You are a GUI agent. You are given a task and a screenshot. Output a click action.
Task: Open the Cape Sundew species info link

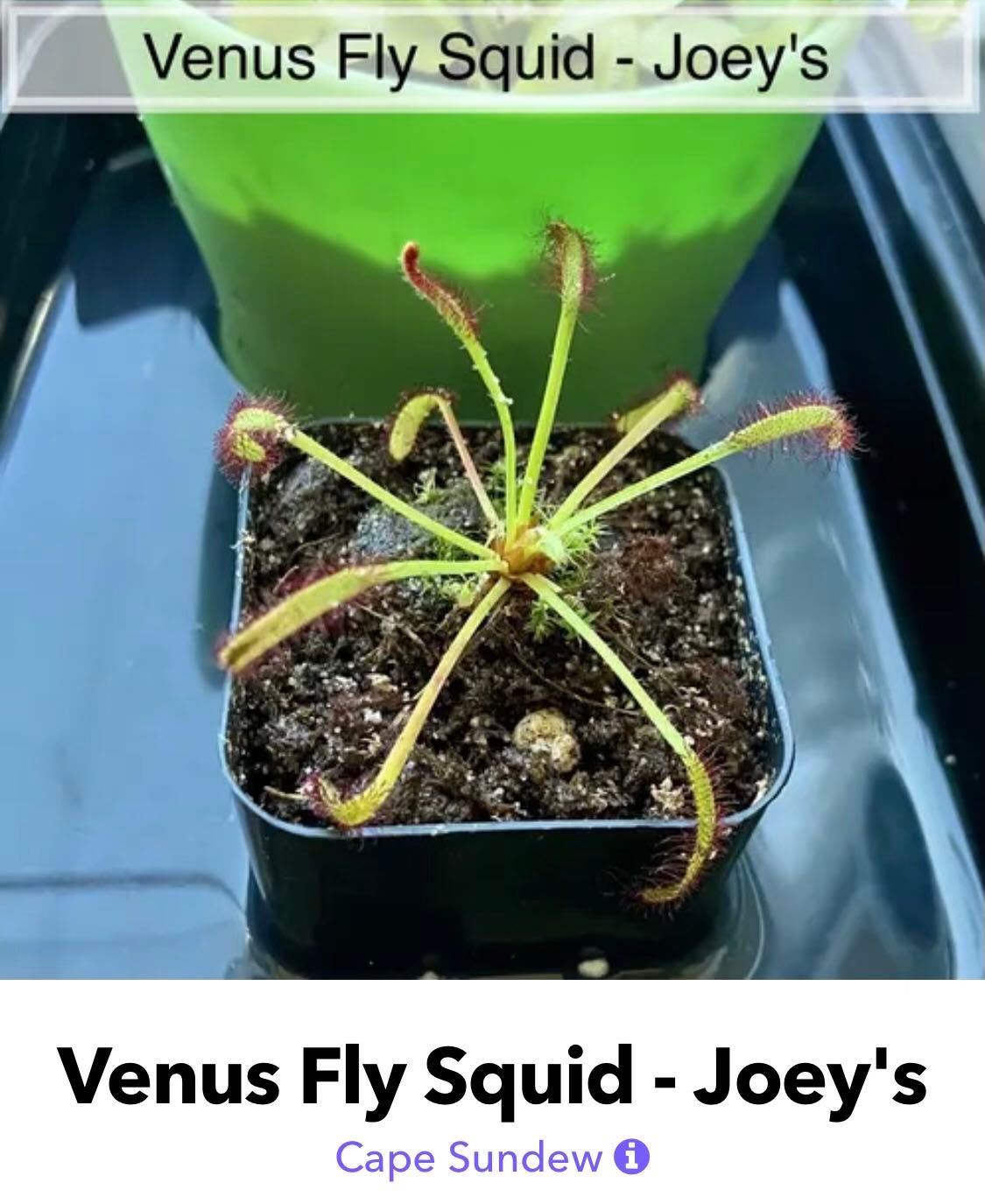point(468,1157)
